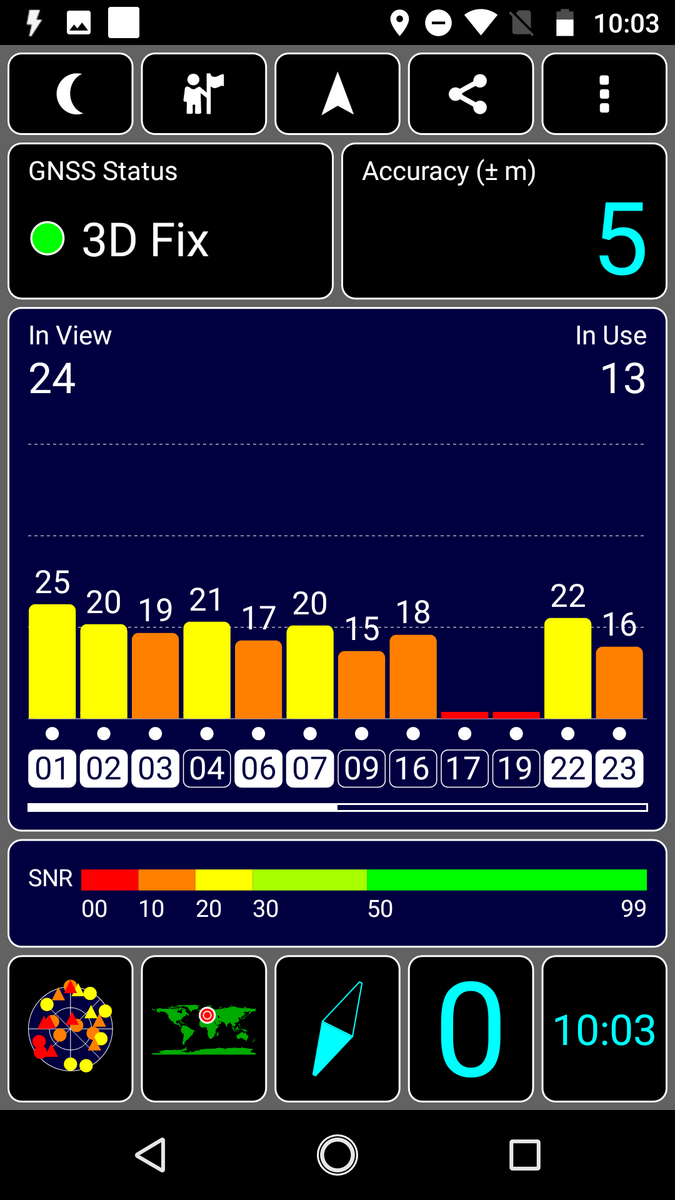
Task: Return to the home screen
Action: (x=337, y=1155)
